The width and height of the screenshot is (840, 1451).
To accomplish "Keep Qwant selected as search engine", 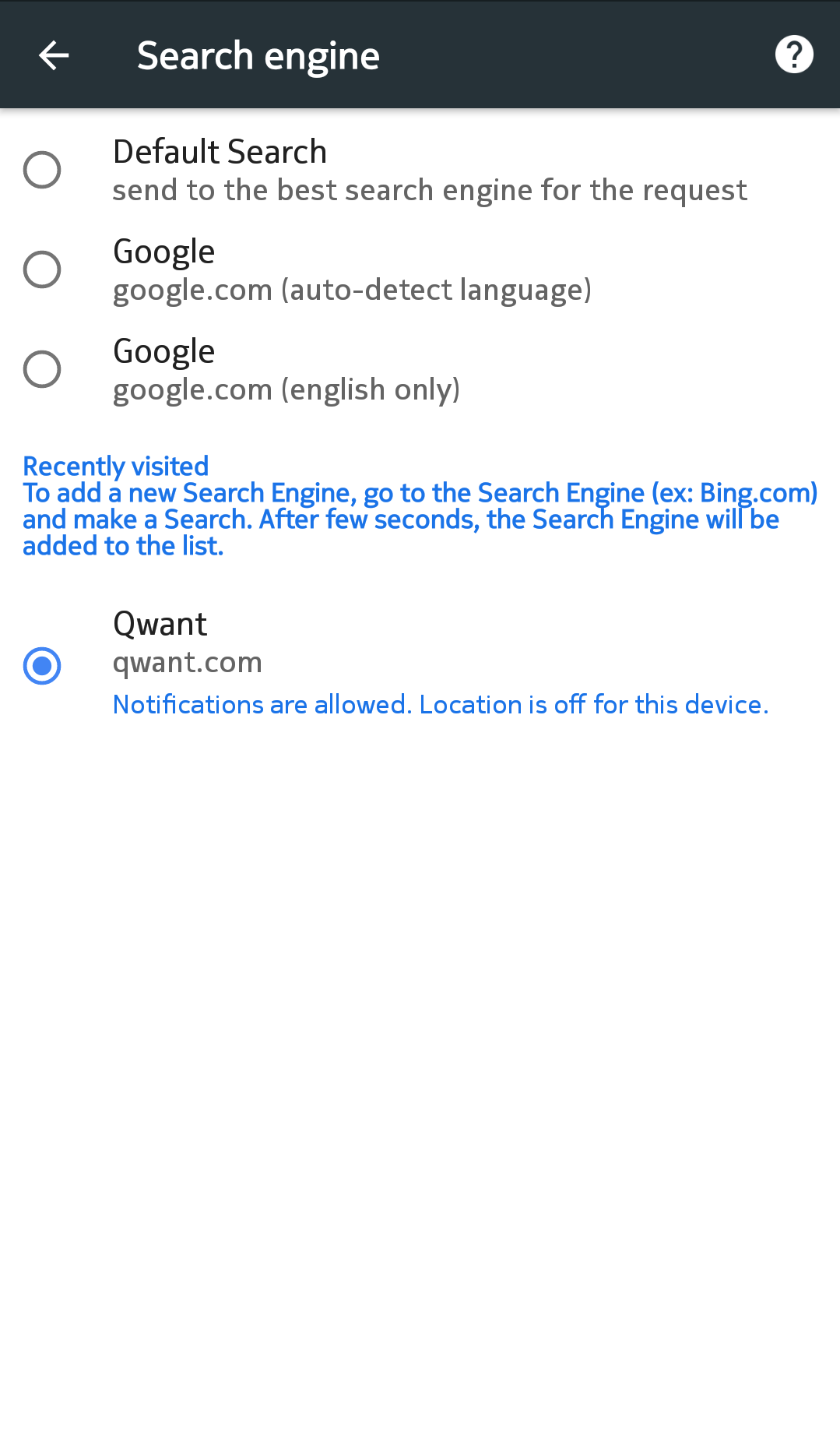I will [x=42, y=666].
